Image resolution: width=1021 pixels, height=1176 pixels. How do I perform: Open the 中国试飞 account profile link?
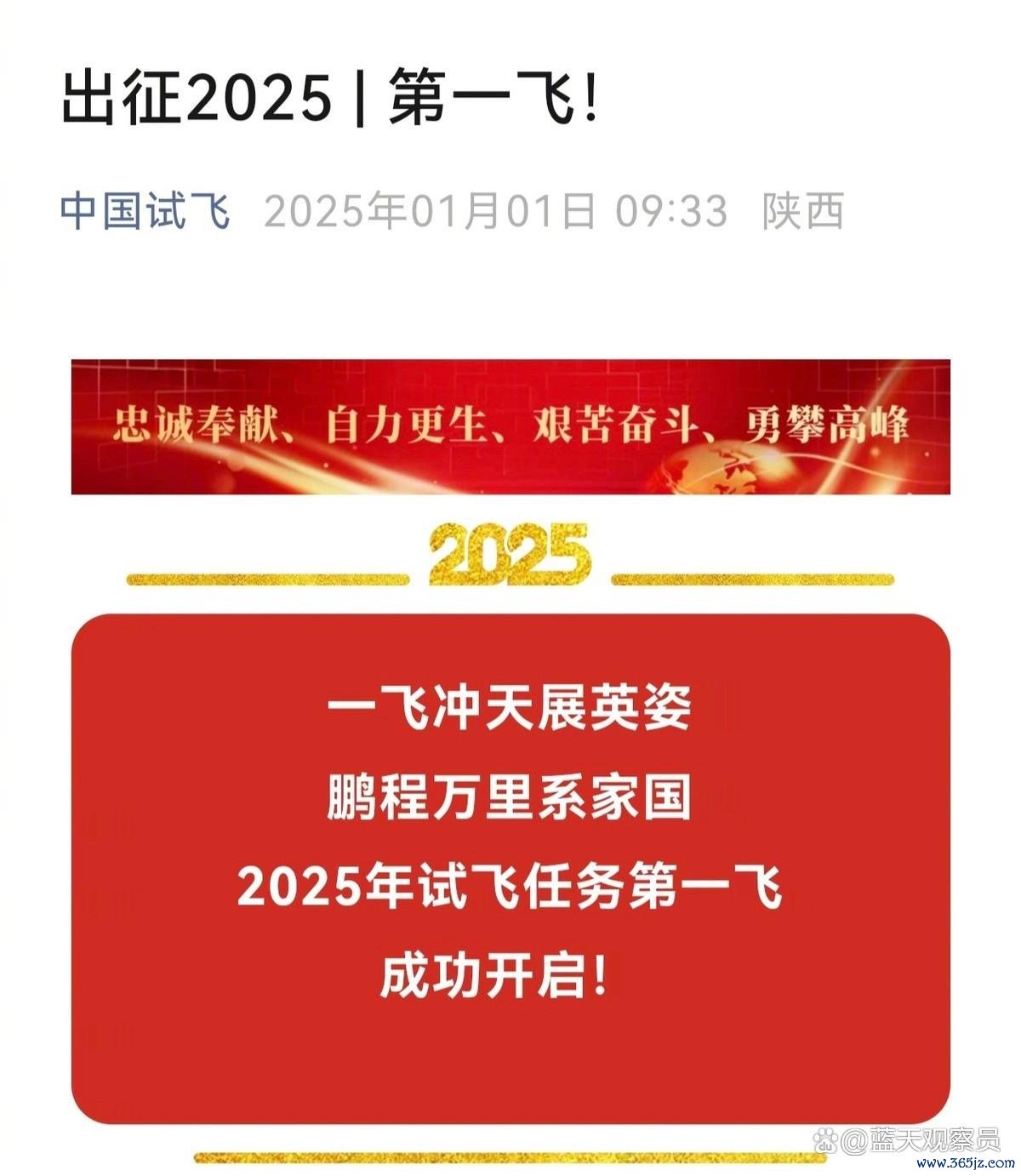pos(145,210)
